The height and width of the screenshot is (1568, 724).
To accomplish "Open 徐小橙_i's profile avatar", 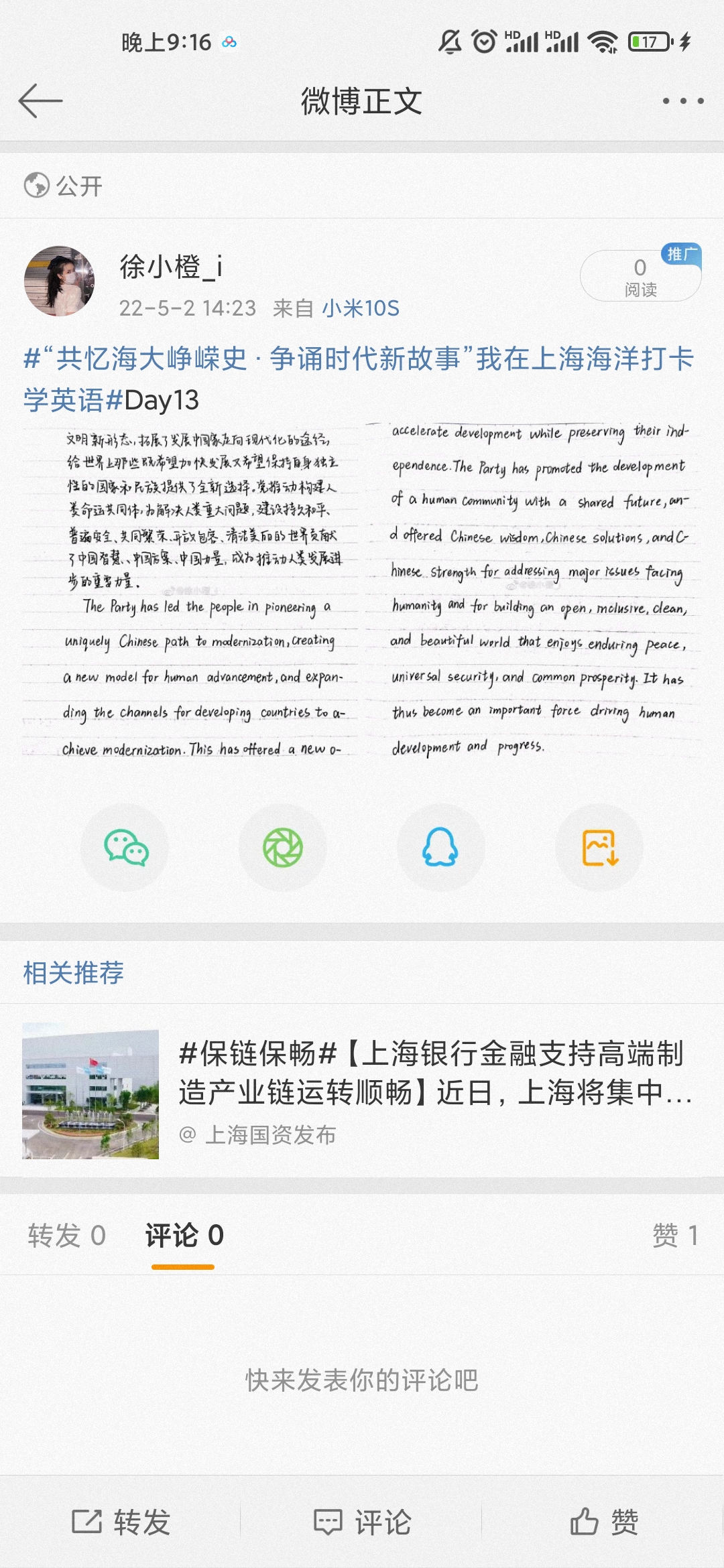I will tap(60, 281).
